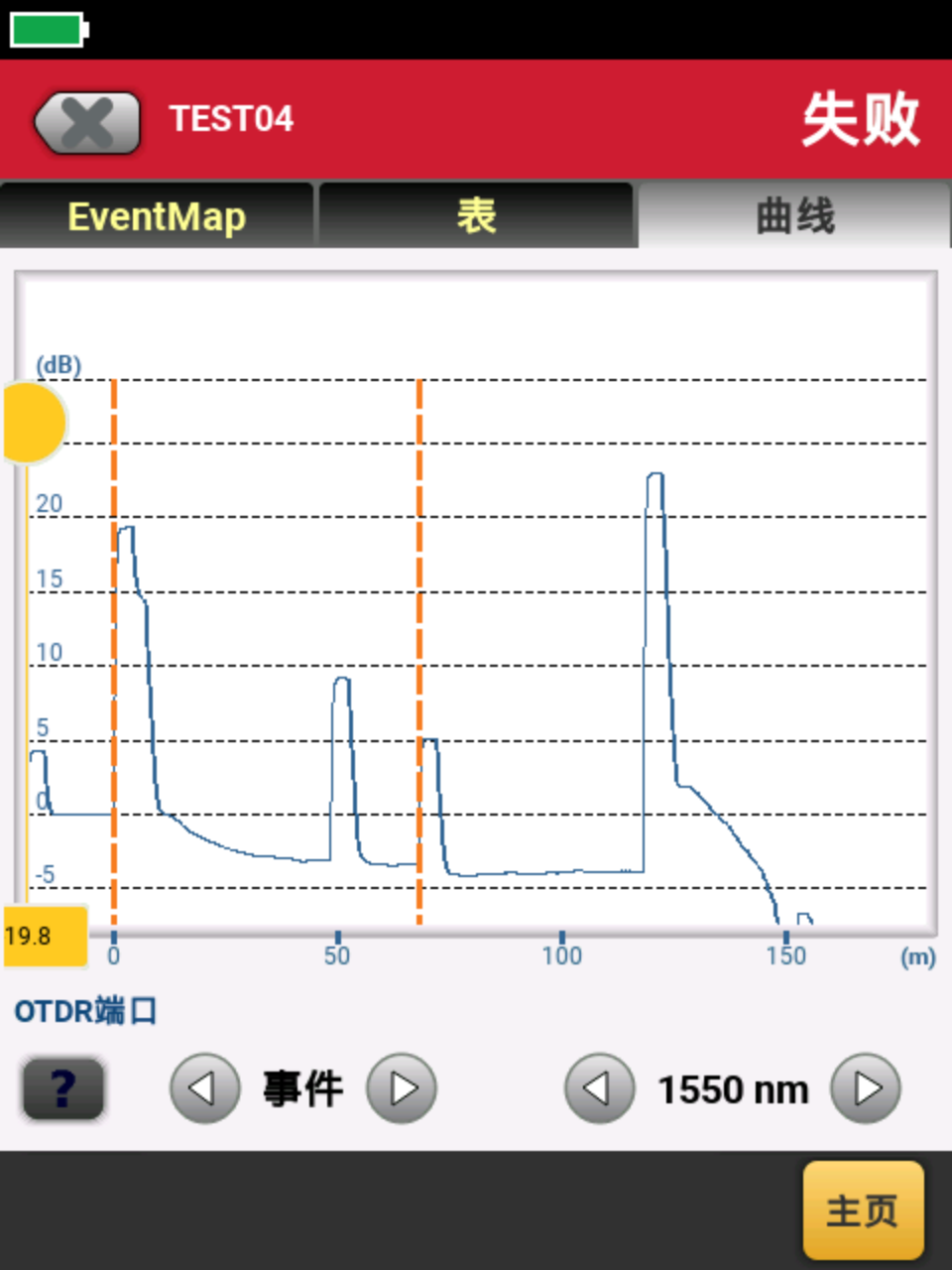
Task: Switch to the 表 table tab
Action: click(x=475, y=215)
